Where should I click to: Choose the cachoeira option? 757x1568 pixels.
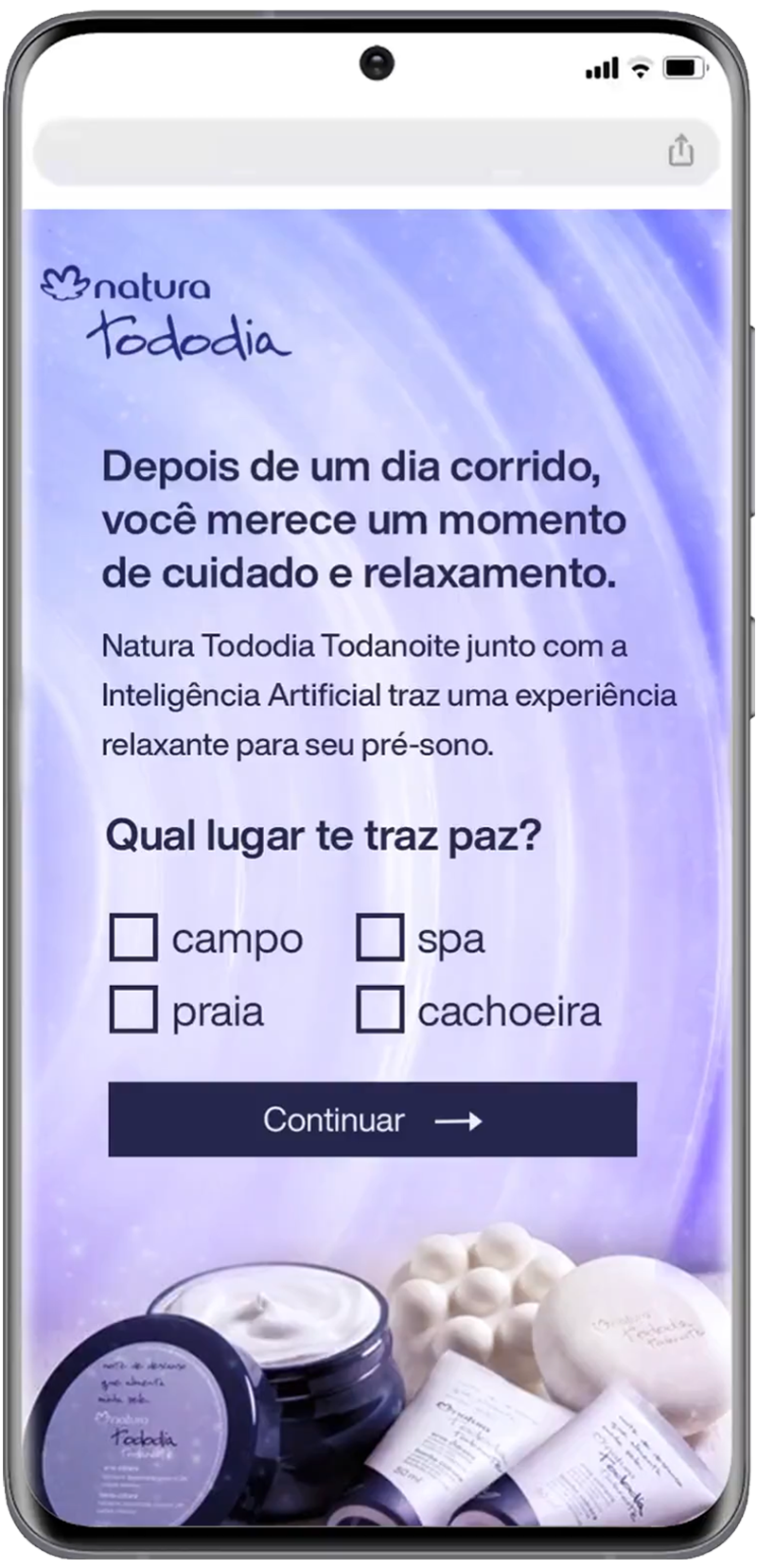379,1009
